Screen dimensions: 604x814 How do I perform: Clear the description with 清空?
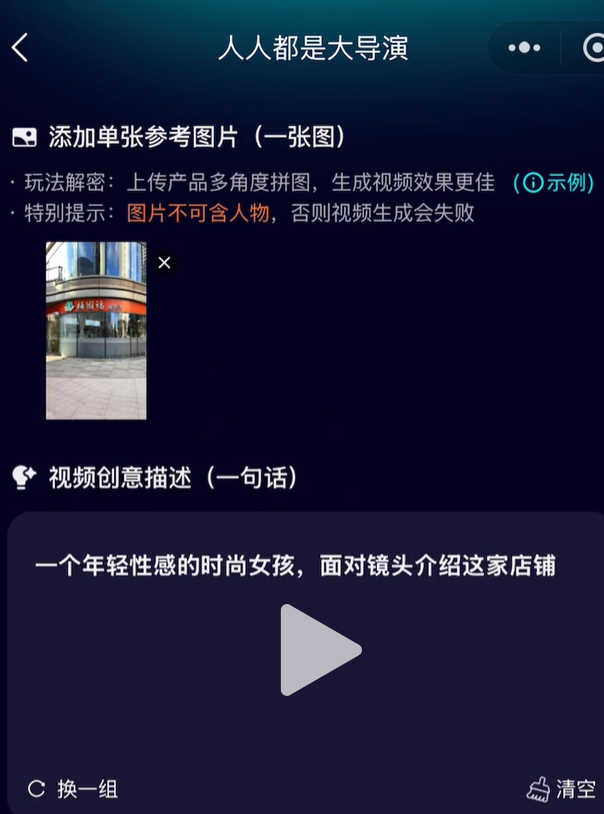(562, 789)
